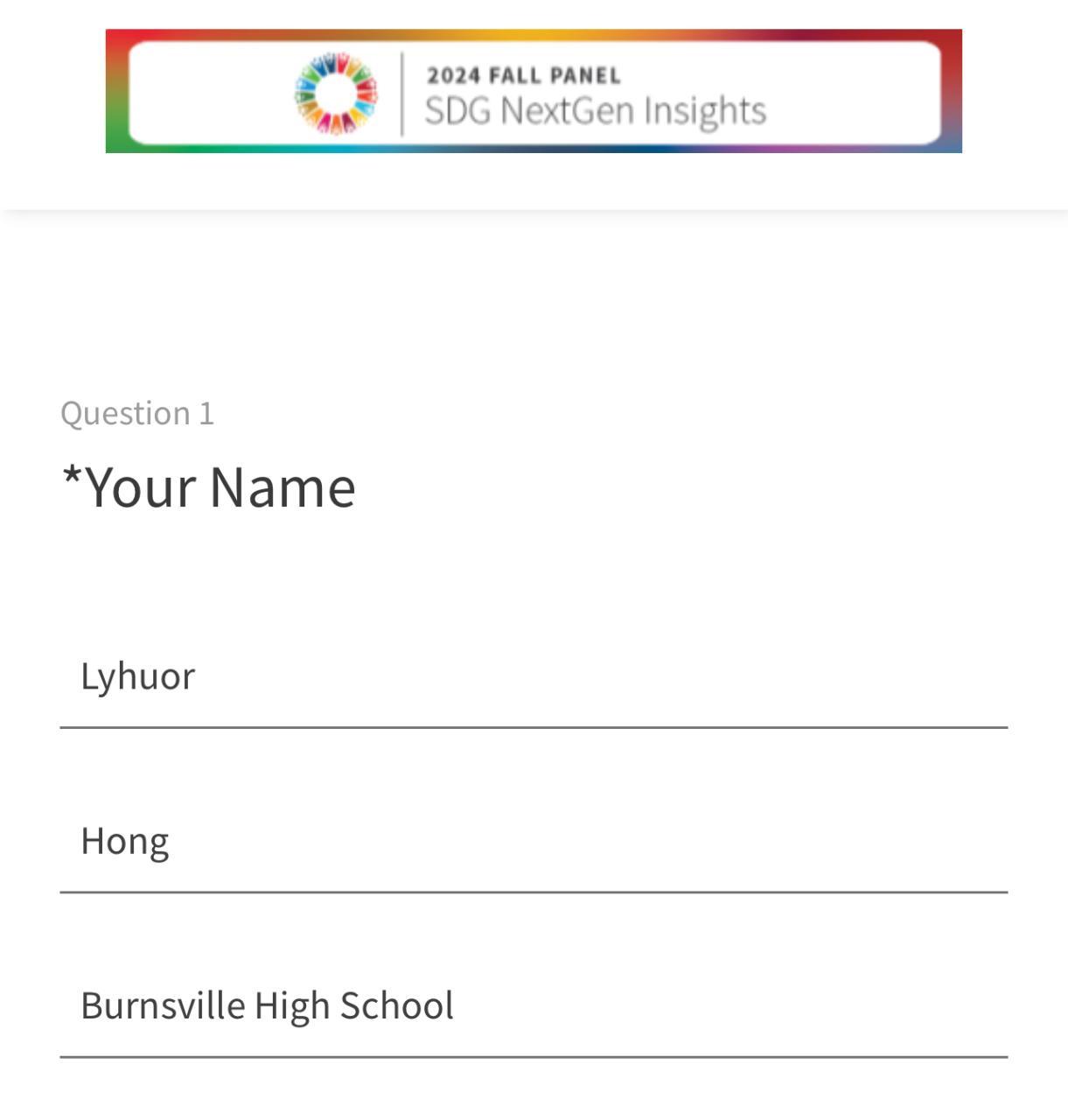This screenshot has height=1120, width=1068.
Task: Select the Burnsville High School text field
Action: tap(534, 1005)
